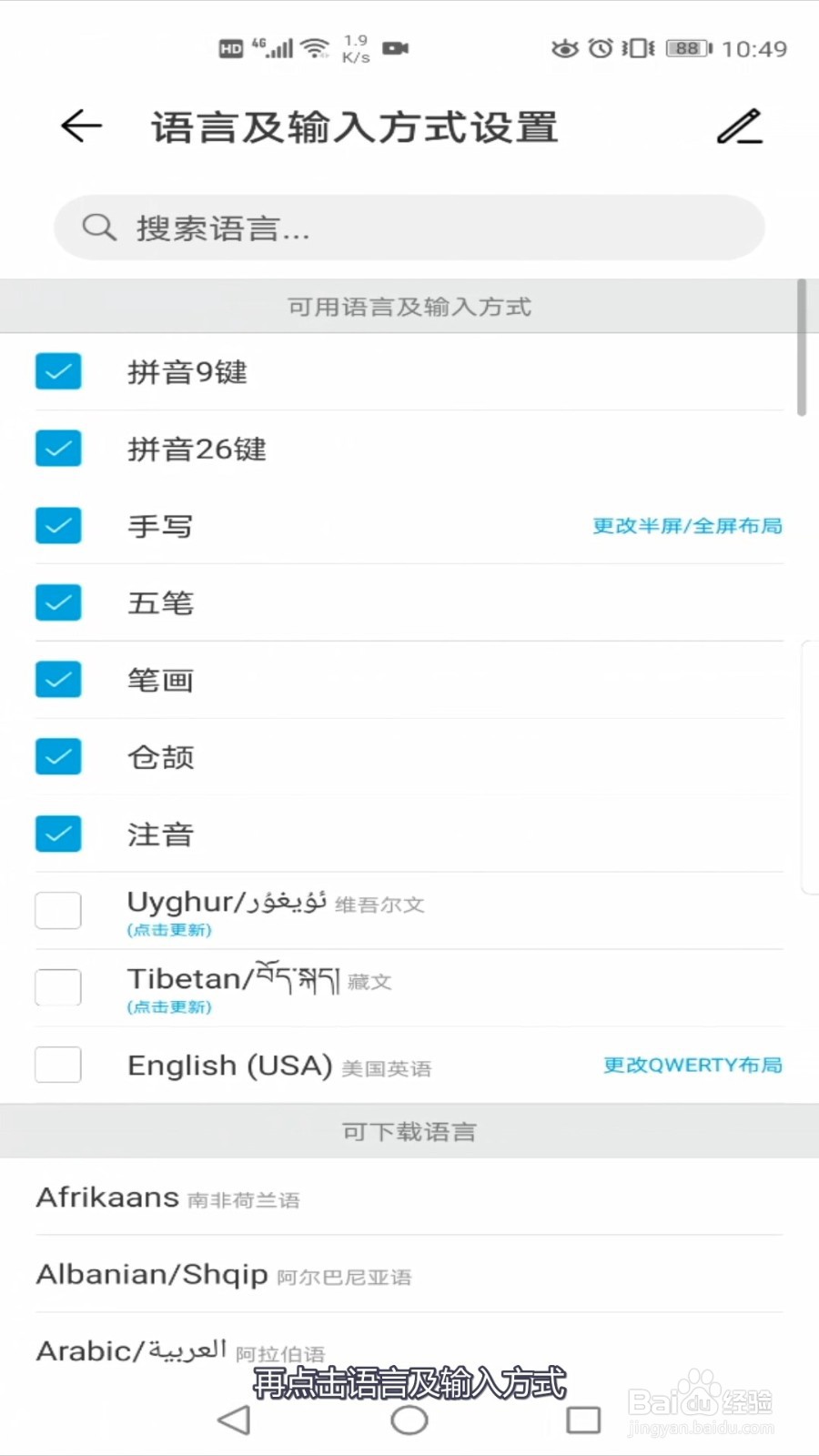Image resolution: width=819 pixels, height=1456 pixels.
Task: Tap the recent apps square button
Action: click(584, 1420)
